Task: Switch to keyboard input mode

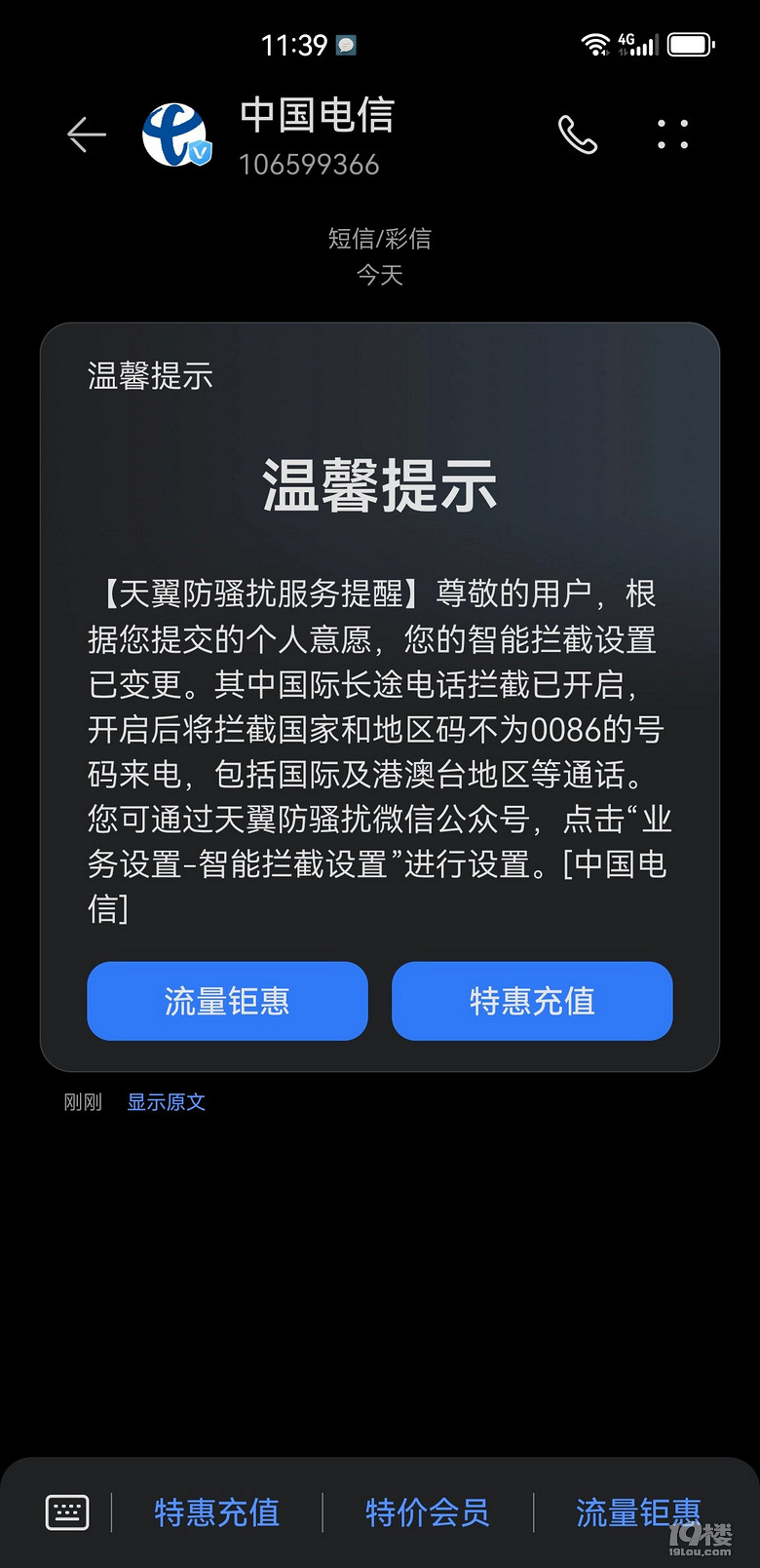Action: coord(67,1512)
